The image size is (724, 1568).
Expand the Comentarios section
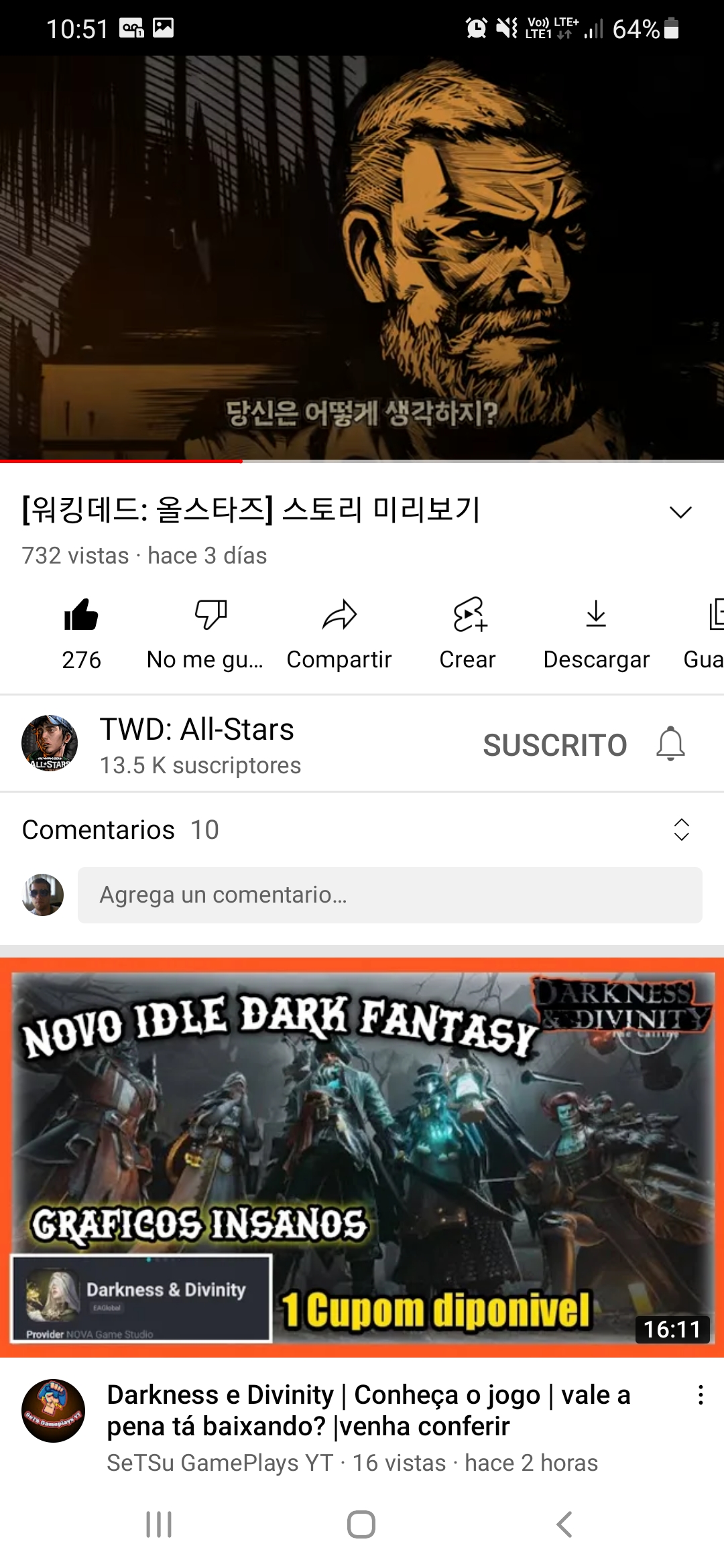tap(681, 830)
